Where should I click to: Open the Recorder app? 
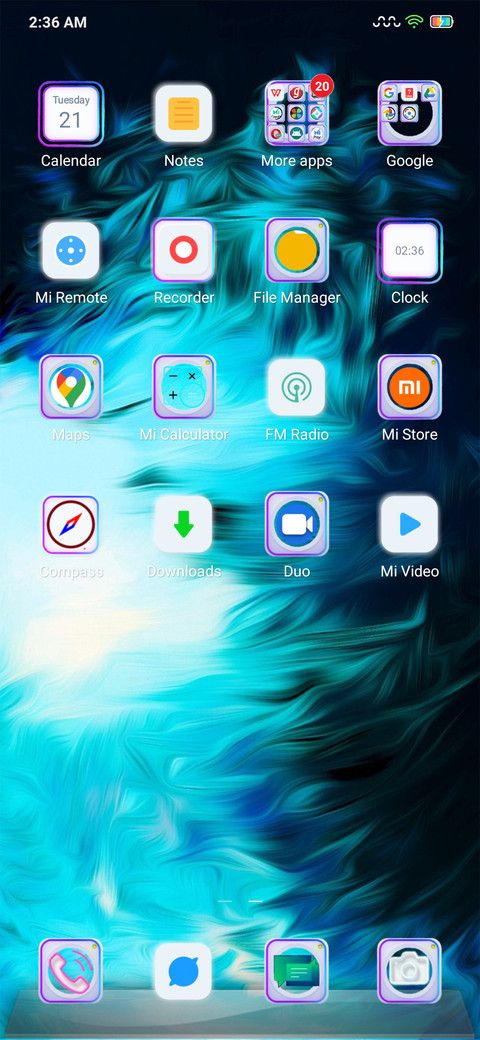coord(184,251)
